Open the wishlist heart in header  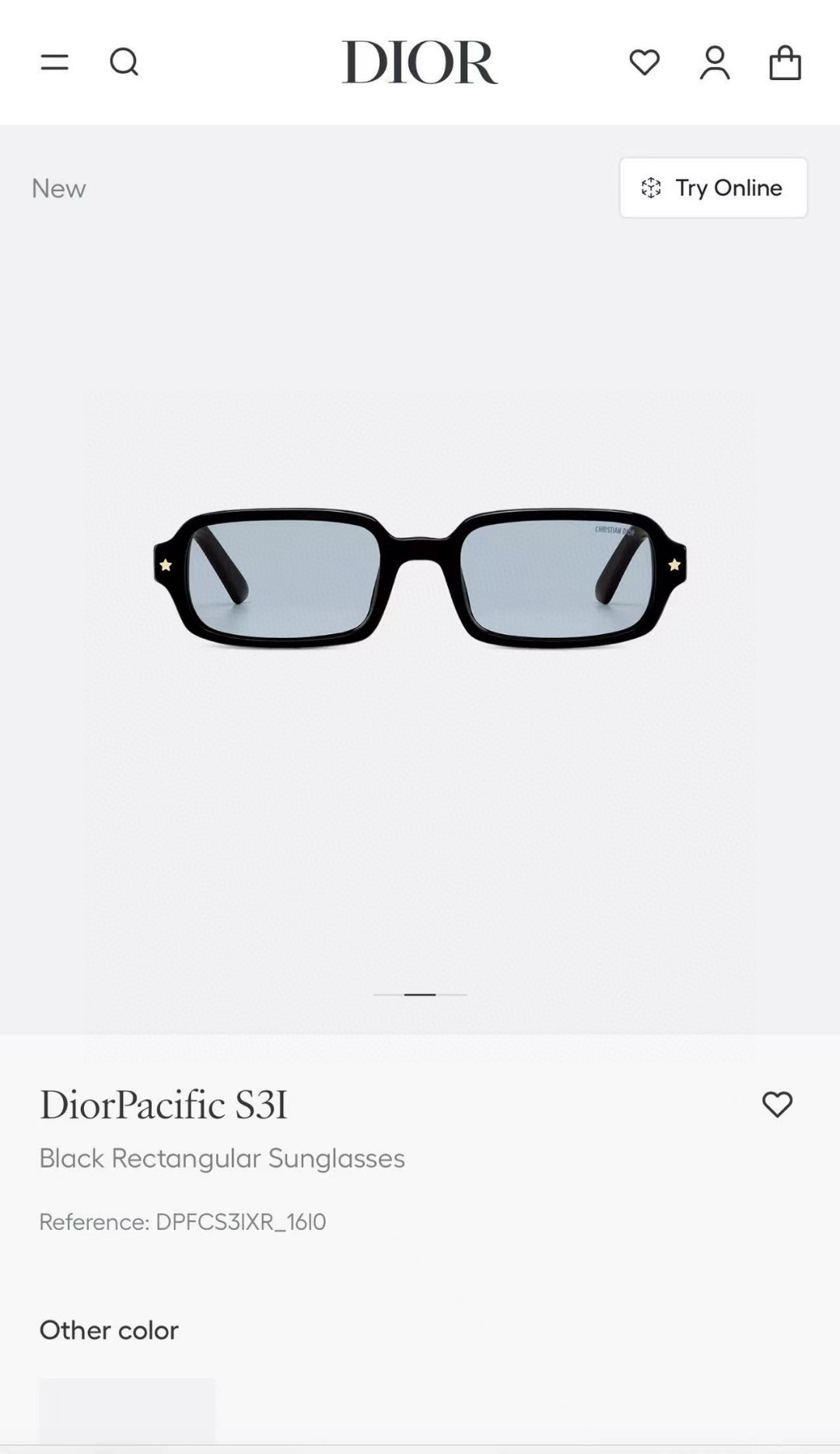tap(644, 62)
